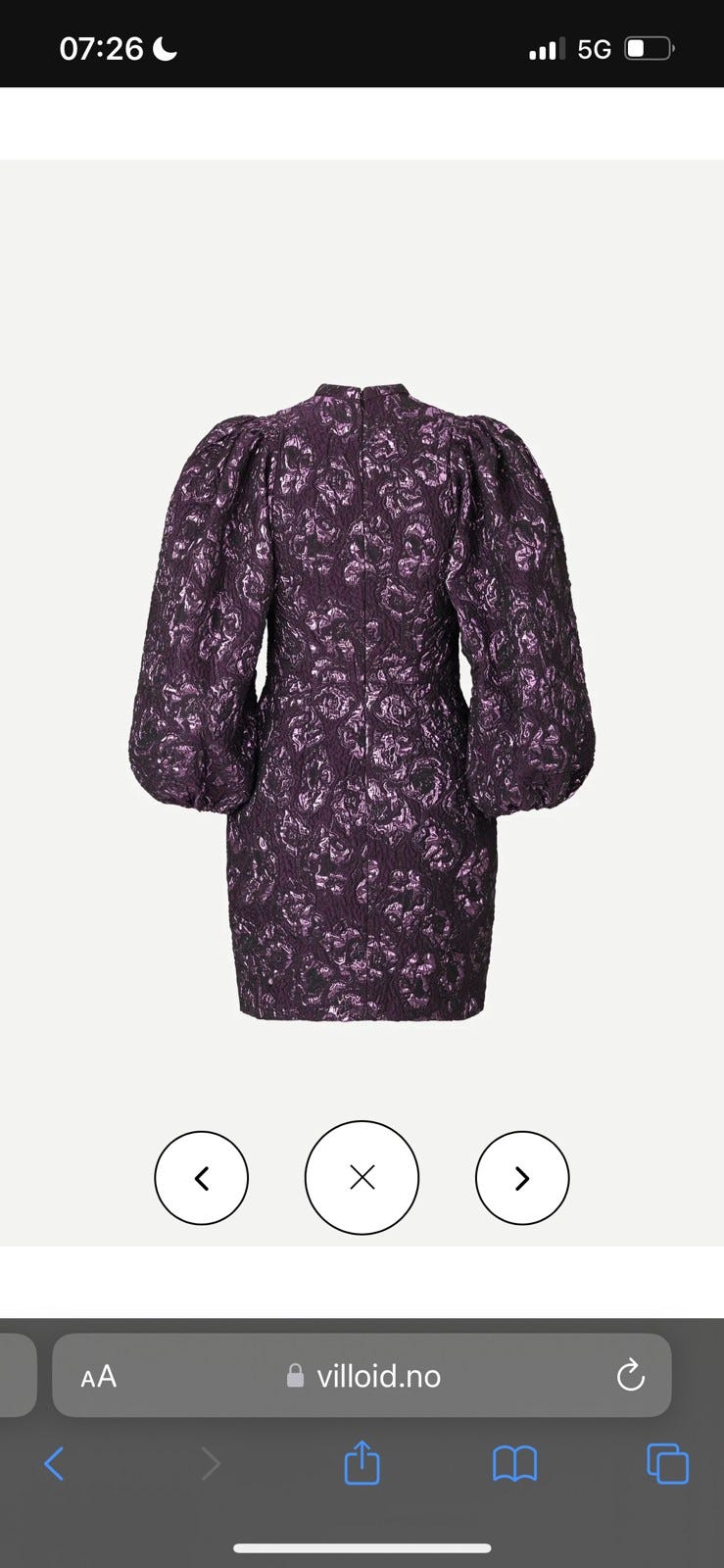The image size is (724, 1568).
Task: Show the previous product image
Action: pyautogui.click(x=201, y=1178)
